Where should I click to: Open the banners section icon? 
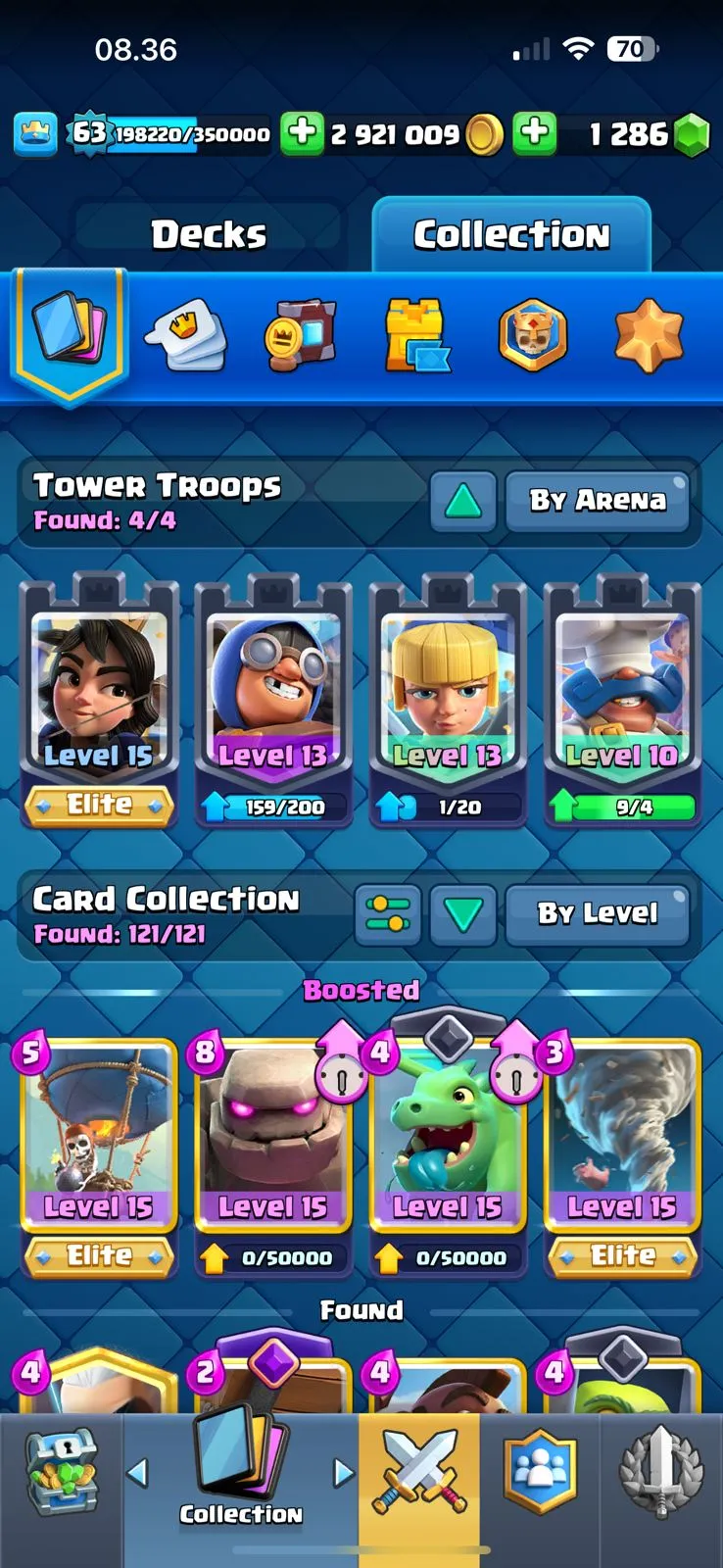pos(300,336)
